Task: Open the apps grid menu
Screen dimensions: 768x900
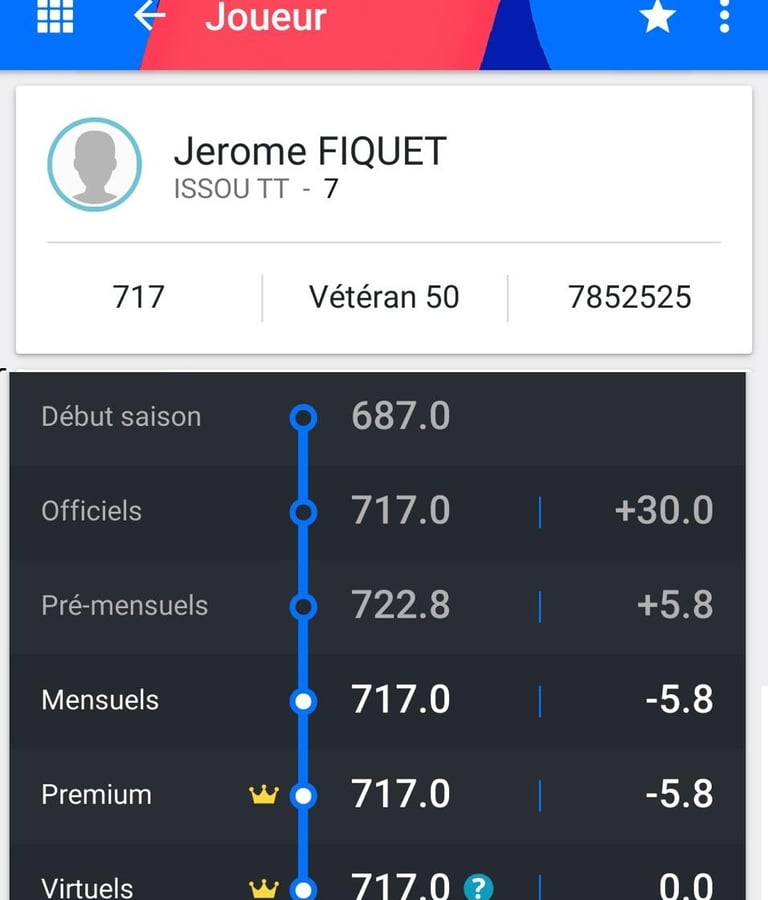Action: pyautogui.click(x=55, y=17)
